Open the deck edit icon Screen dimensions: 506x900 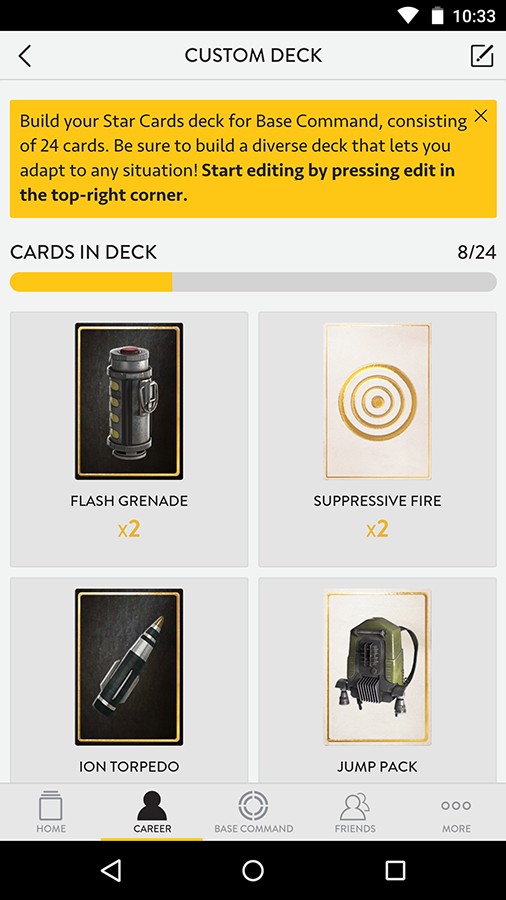point(481,55)
